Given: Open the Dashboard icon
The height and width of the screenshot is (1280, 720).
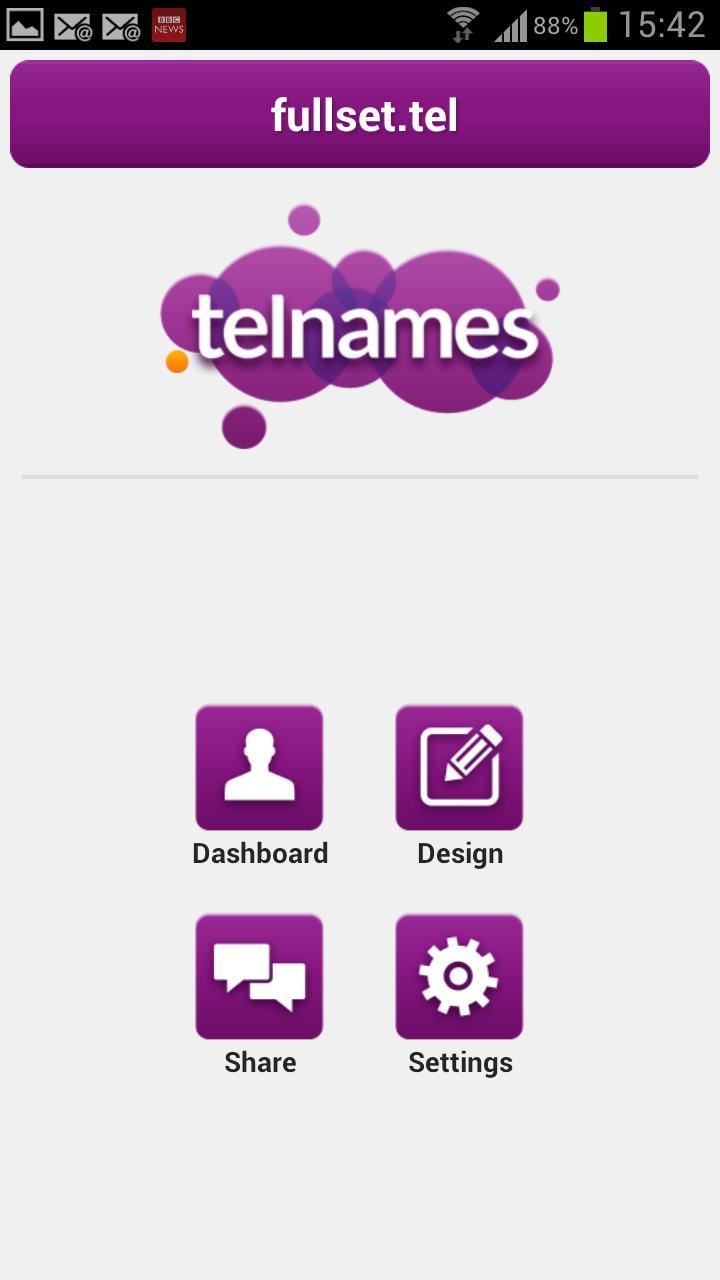Looking at the screenshot, I should coord(260,767).
